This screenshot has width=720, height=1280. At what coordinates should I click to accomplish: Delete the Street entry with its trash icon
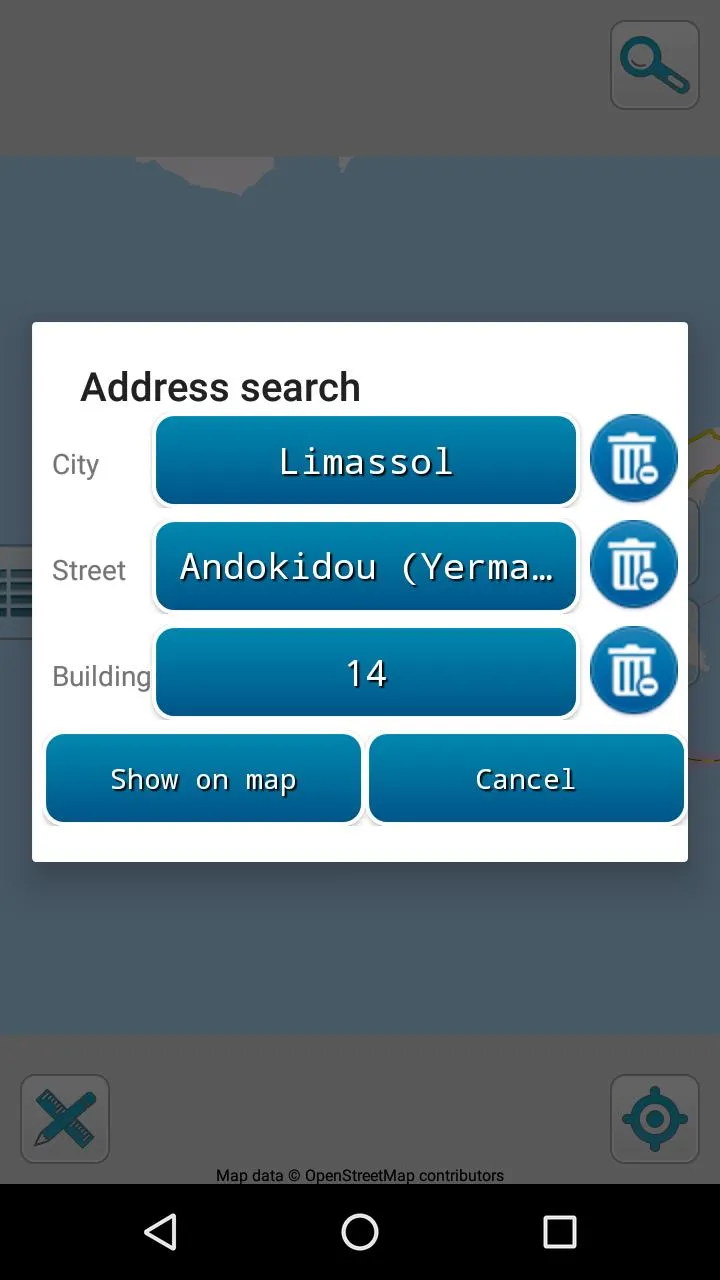point(634,565)
